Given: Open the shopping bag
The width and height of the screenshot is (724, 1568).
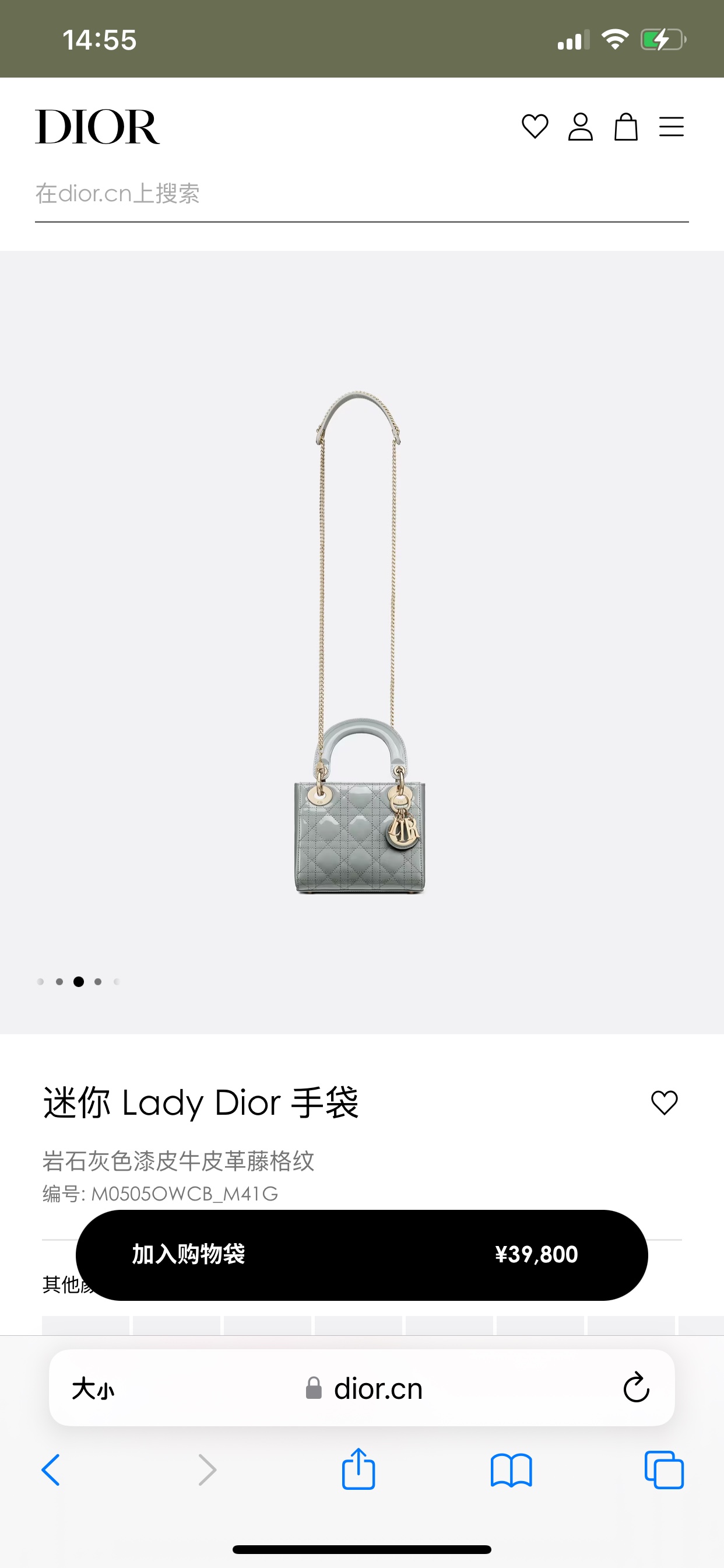Looking at the screenshot, I should tap(625, 127).
